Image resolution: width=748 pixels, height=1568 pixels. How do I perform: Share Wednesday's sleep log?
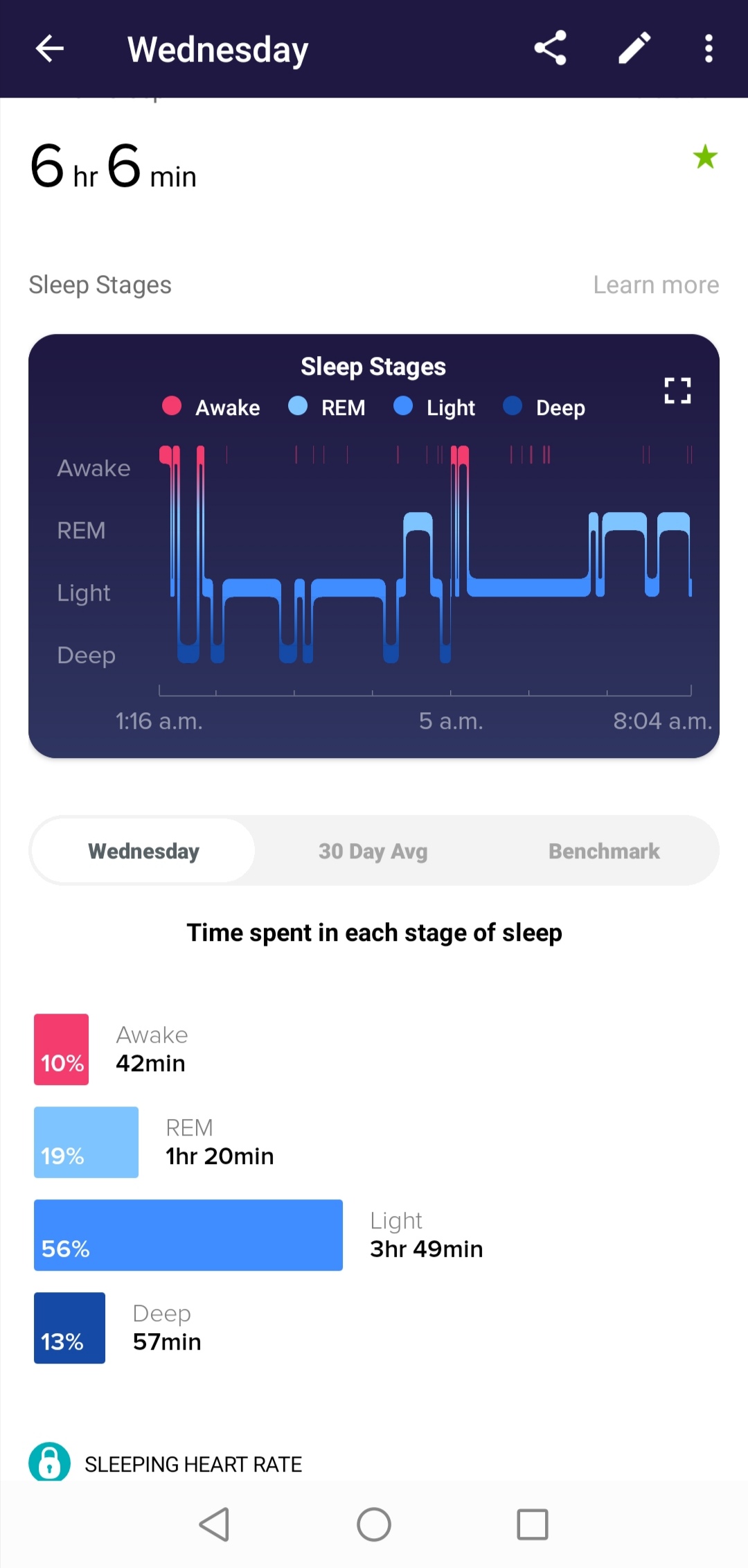(551, 48)
